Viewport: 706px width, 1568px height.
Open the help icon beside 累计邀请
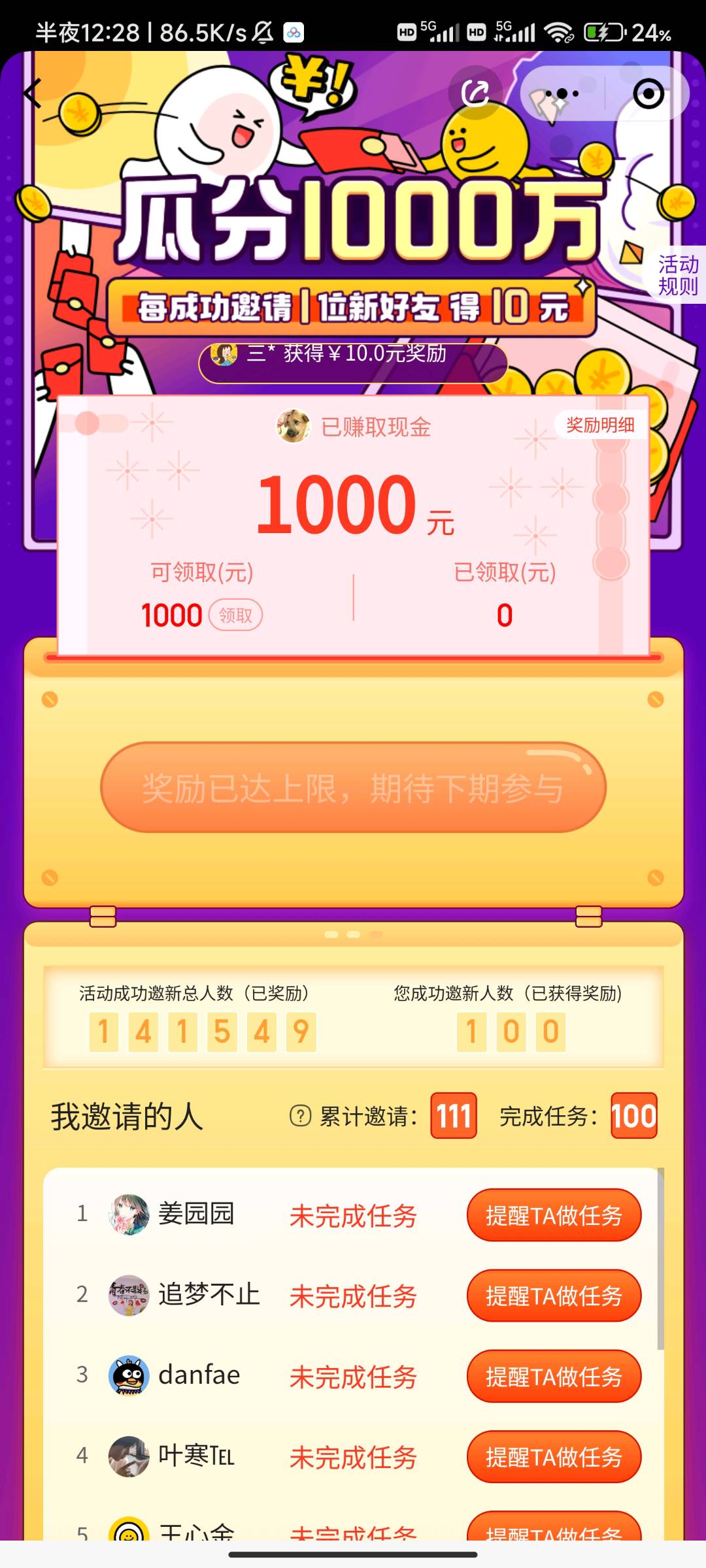300,1116
